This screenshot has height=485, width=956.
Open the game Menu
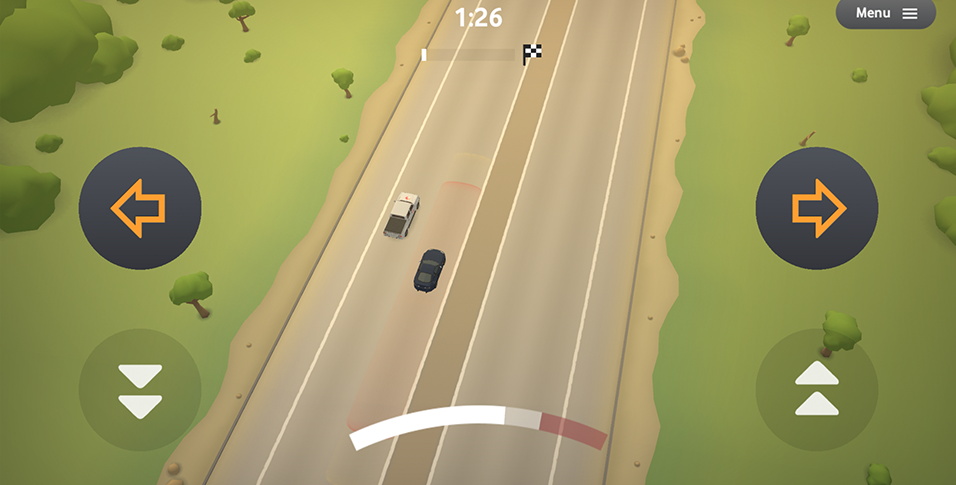tap(885, 13)
